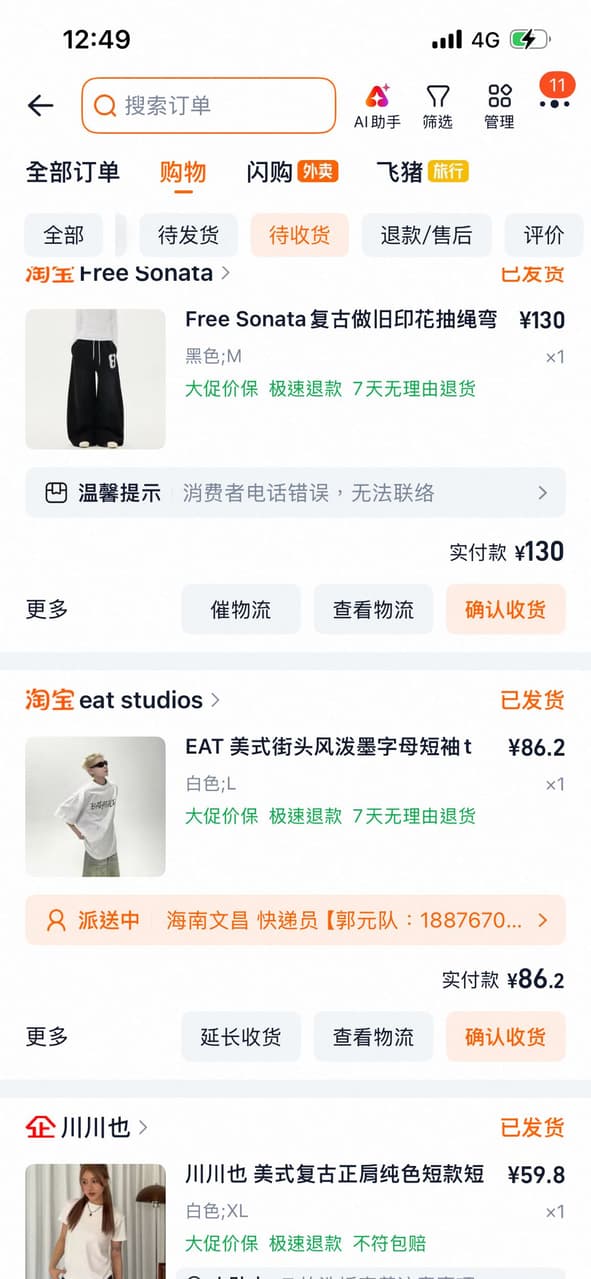View logistics for the eat studios order

click(373, 1037)
